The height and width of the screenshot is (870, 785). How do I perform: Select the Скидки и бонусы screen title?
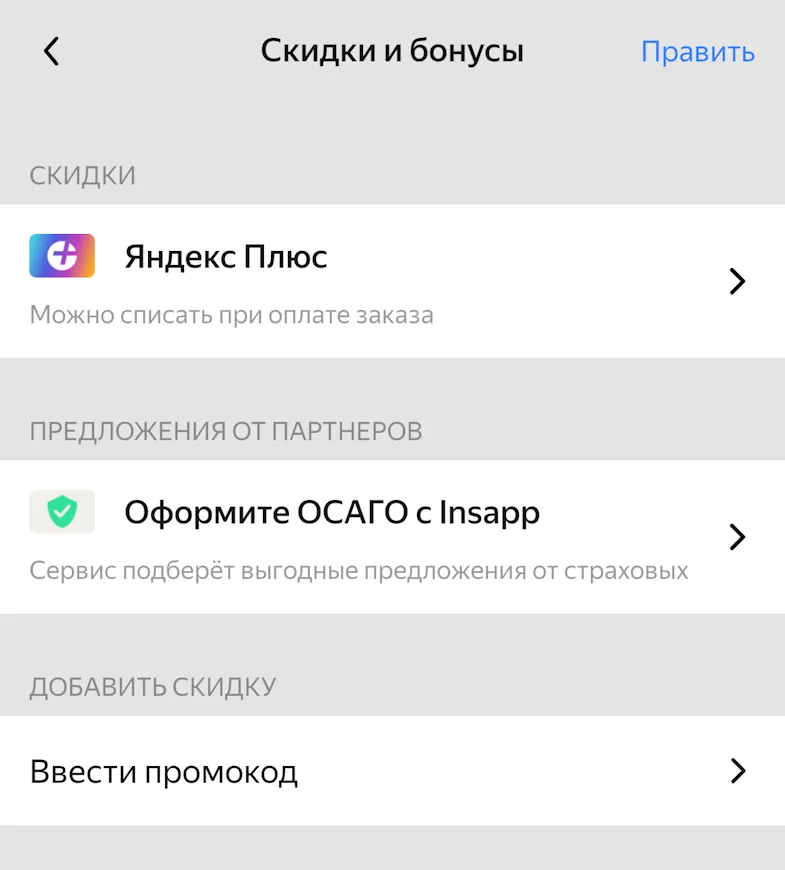[x=392, y=50]
